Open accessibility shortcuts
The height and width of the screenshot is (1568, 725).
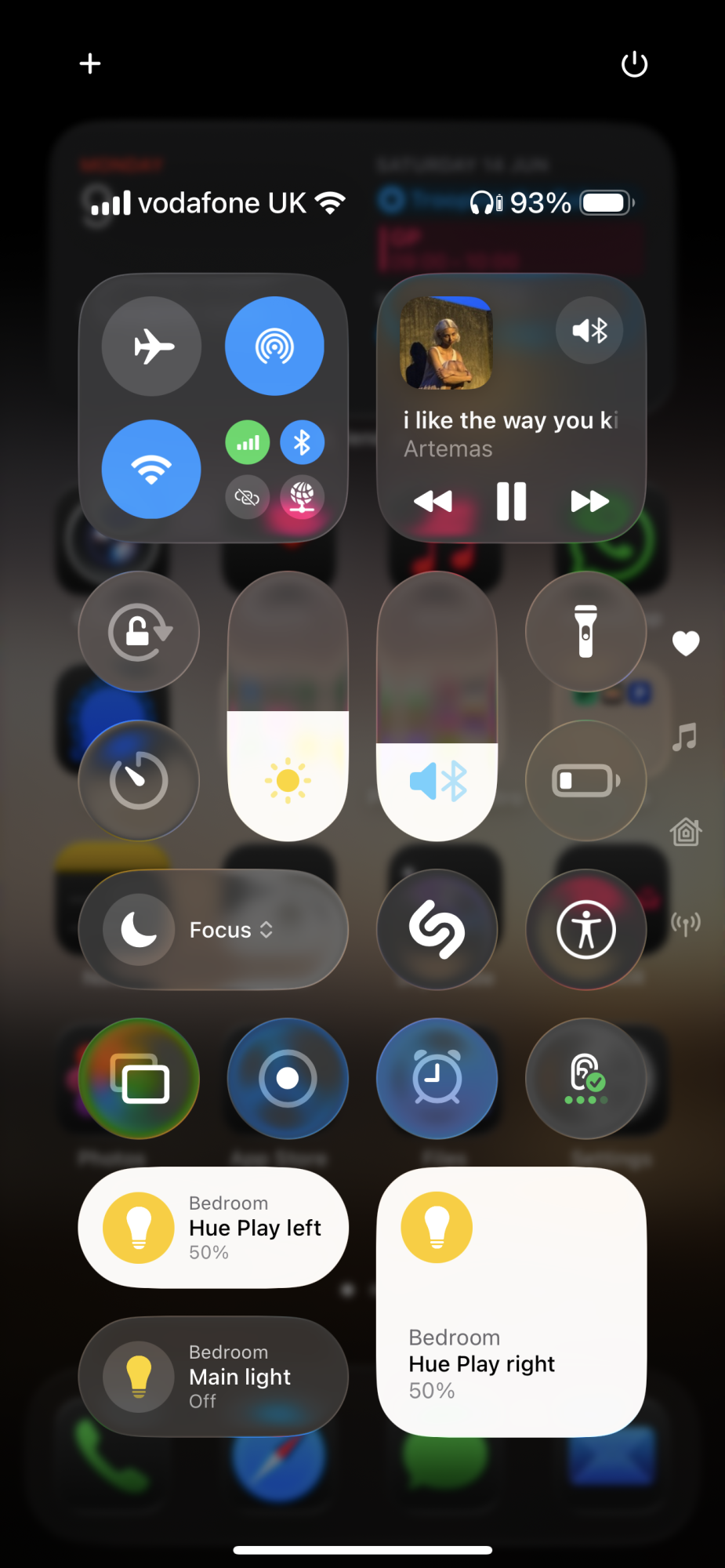pyautogui.click(x=585, y=930)
